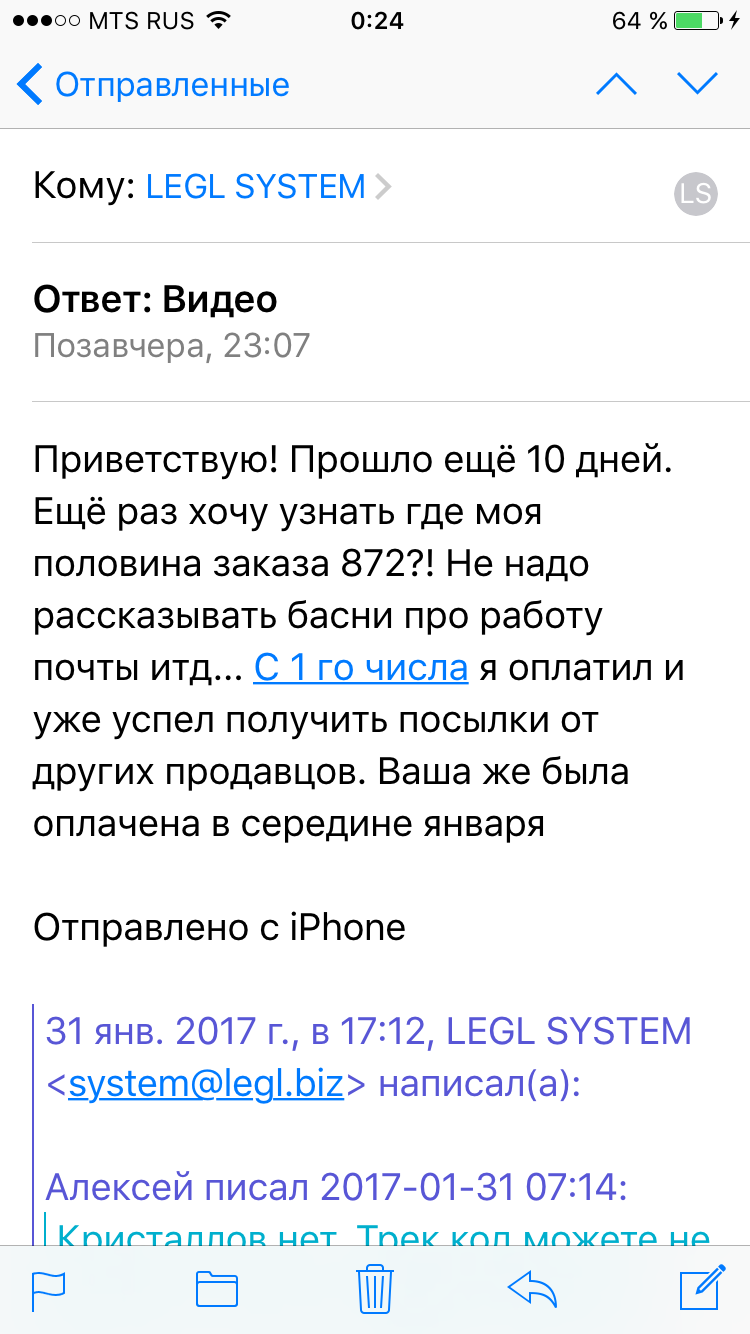The width and height of the screenshot is (750, 1334).
Task: Open system@legl.biz email link
Action: coord(205,1083)
